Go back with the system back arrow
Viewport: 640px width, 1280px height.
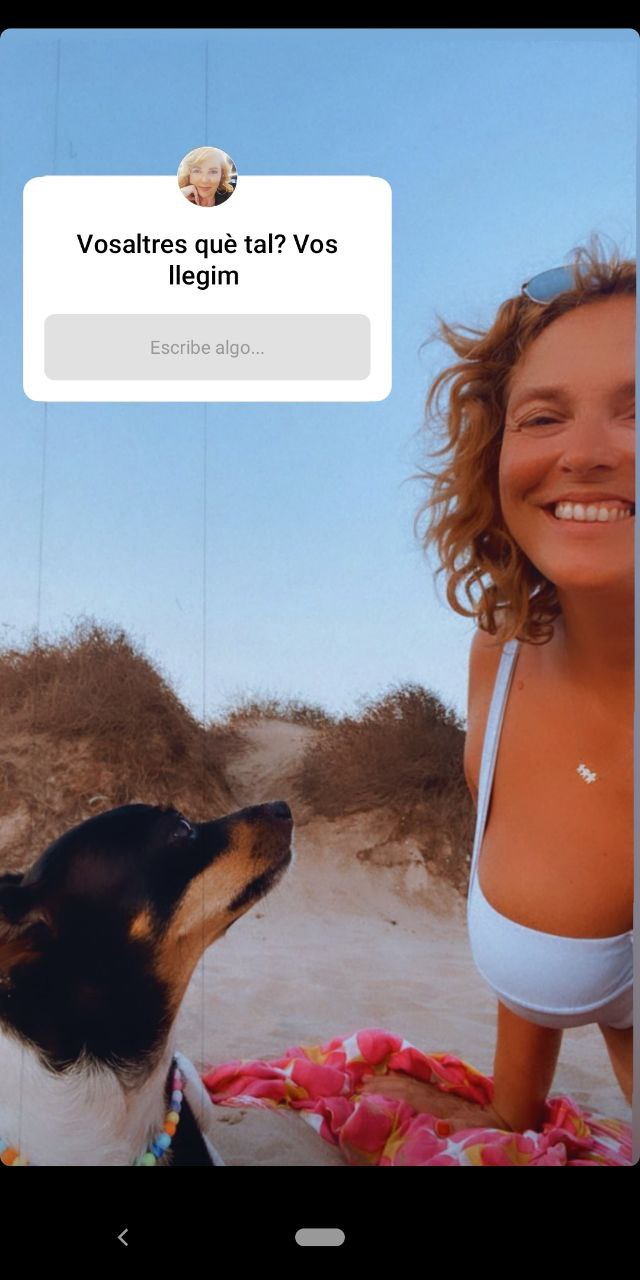[123, 1237]
